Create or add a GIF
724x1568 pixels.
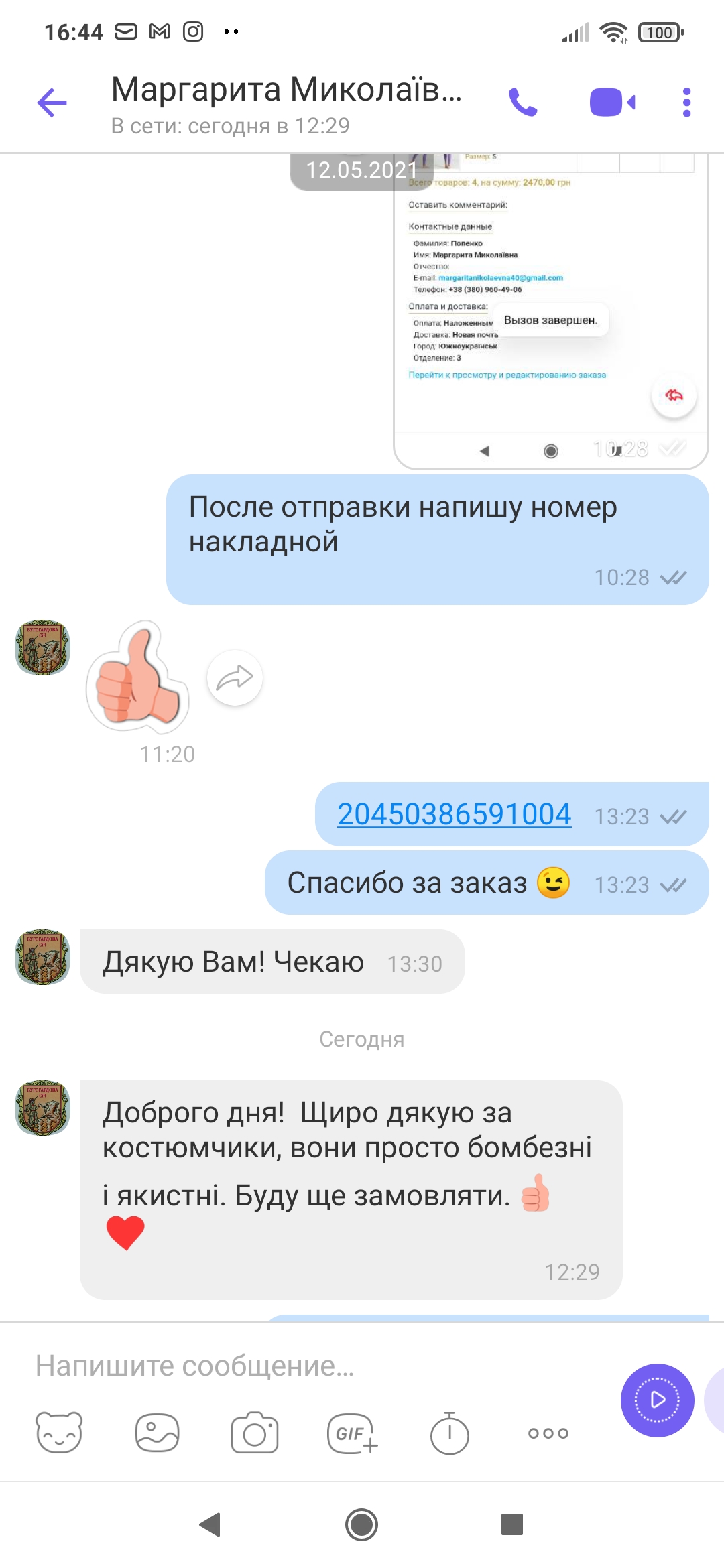[x=353, y=1433]
